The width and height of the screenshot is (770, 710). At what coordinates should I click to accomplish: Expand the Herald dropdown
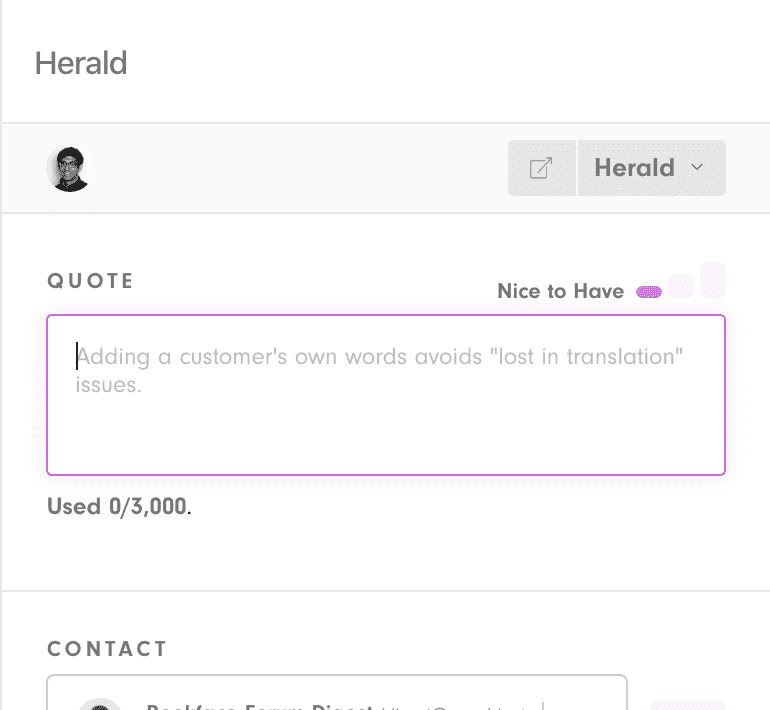tap(651, 168)
